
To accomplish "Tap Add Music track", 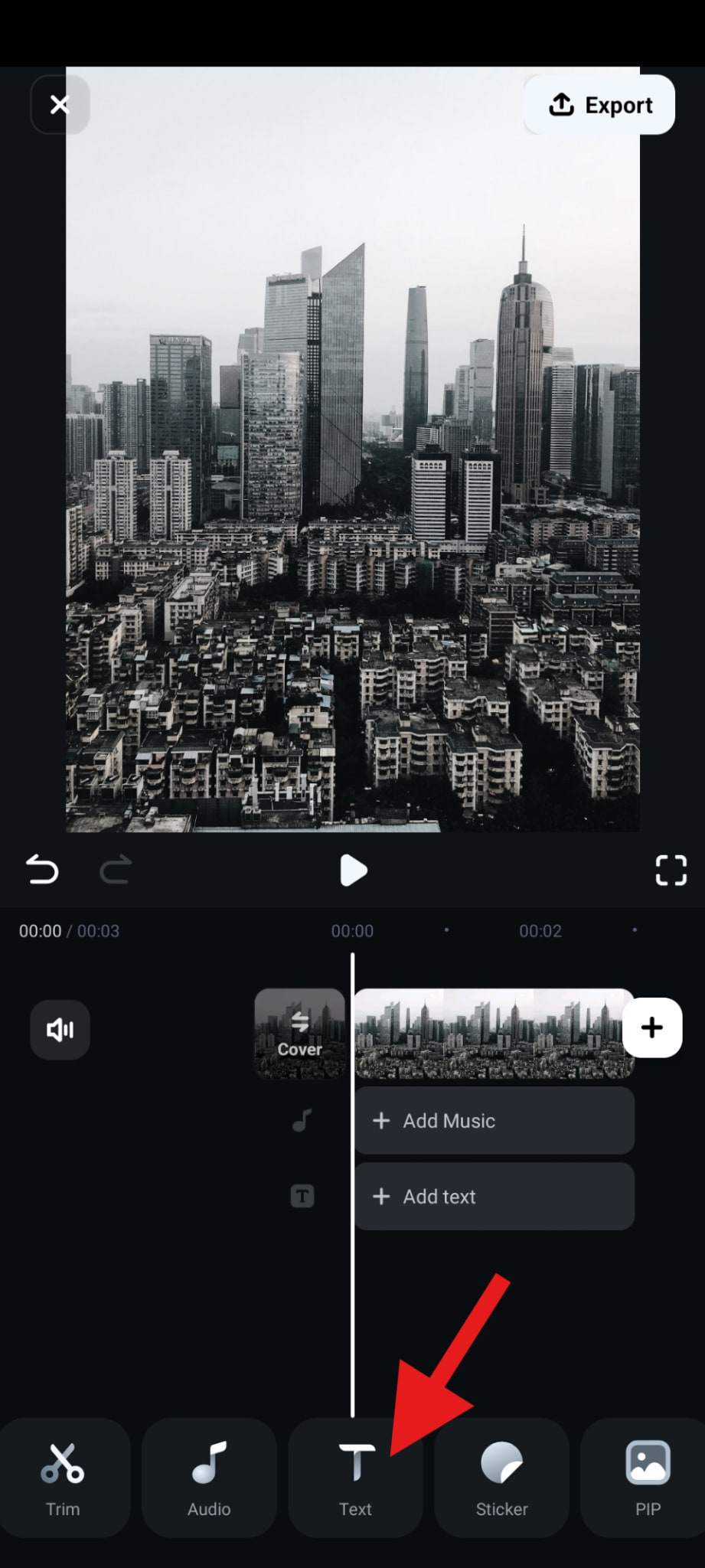I will pos(494,1121).
